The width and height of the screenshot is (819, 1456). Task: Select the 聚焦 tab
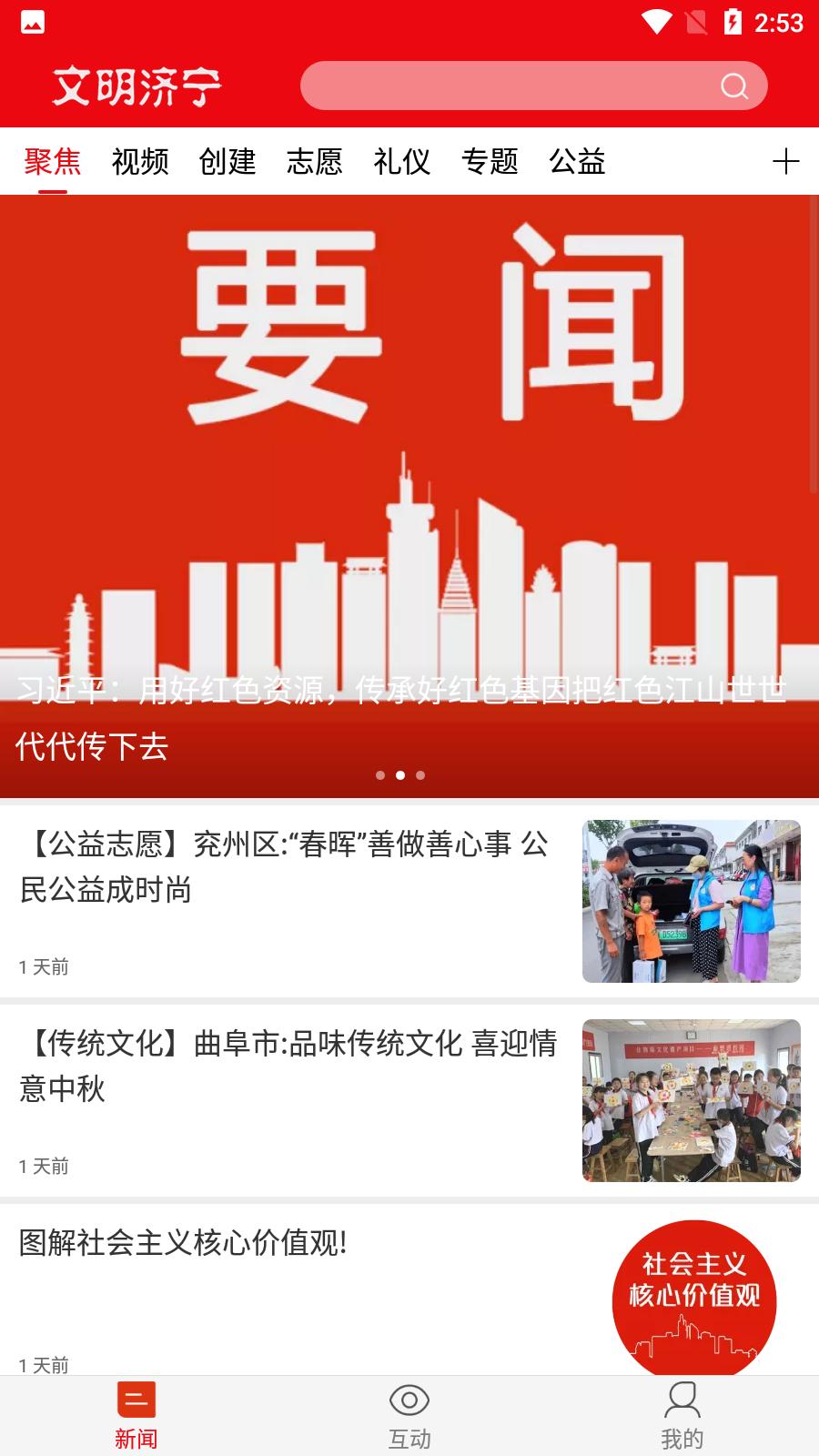53,162
